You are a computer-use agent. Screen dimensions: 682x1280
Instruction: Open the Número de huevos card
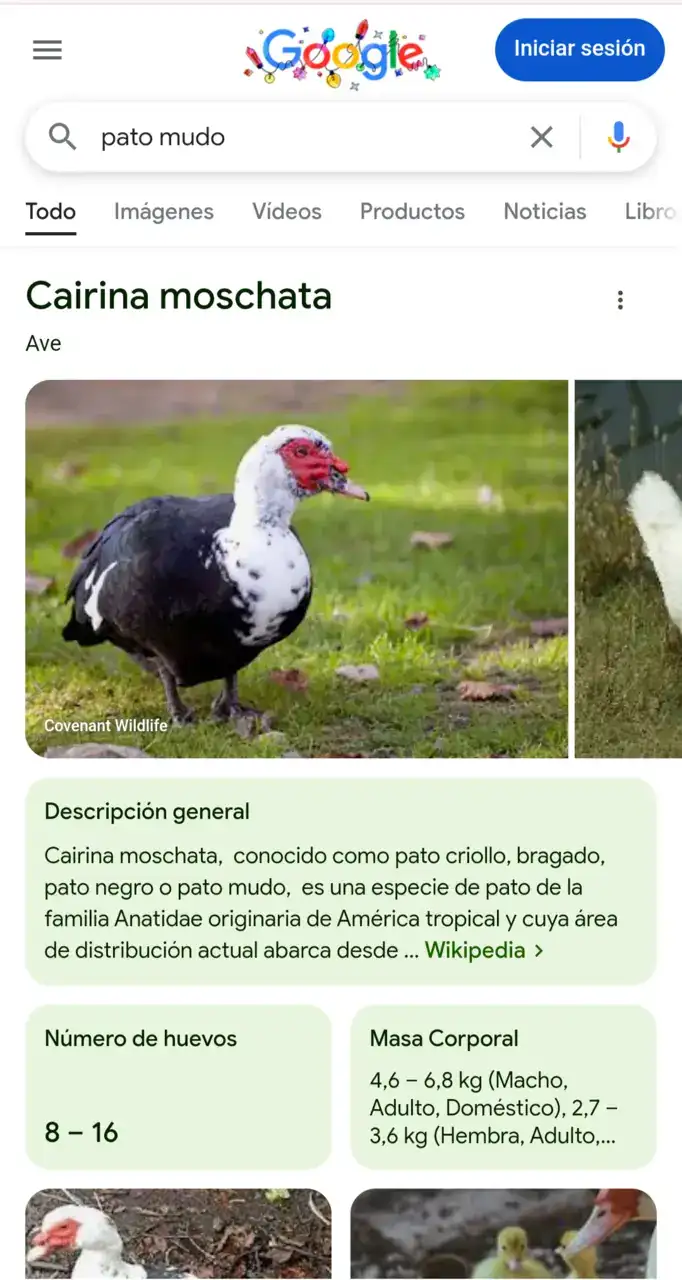[x=178, y=1087]
